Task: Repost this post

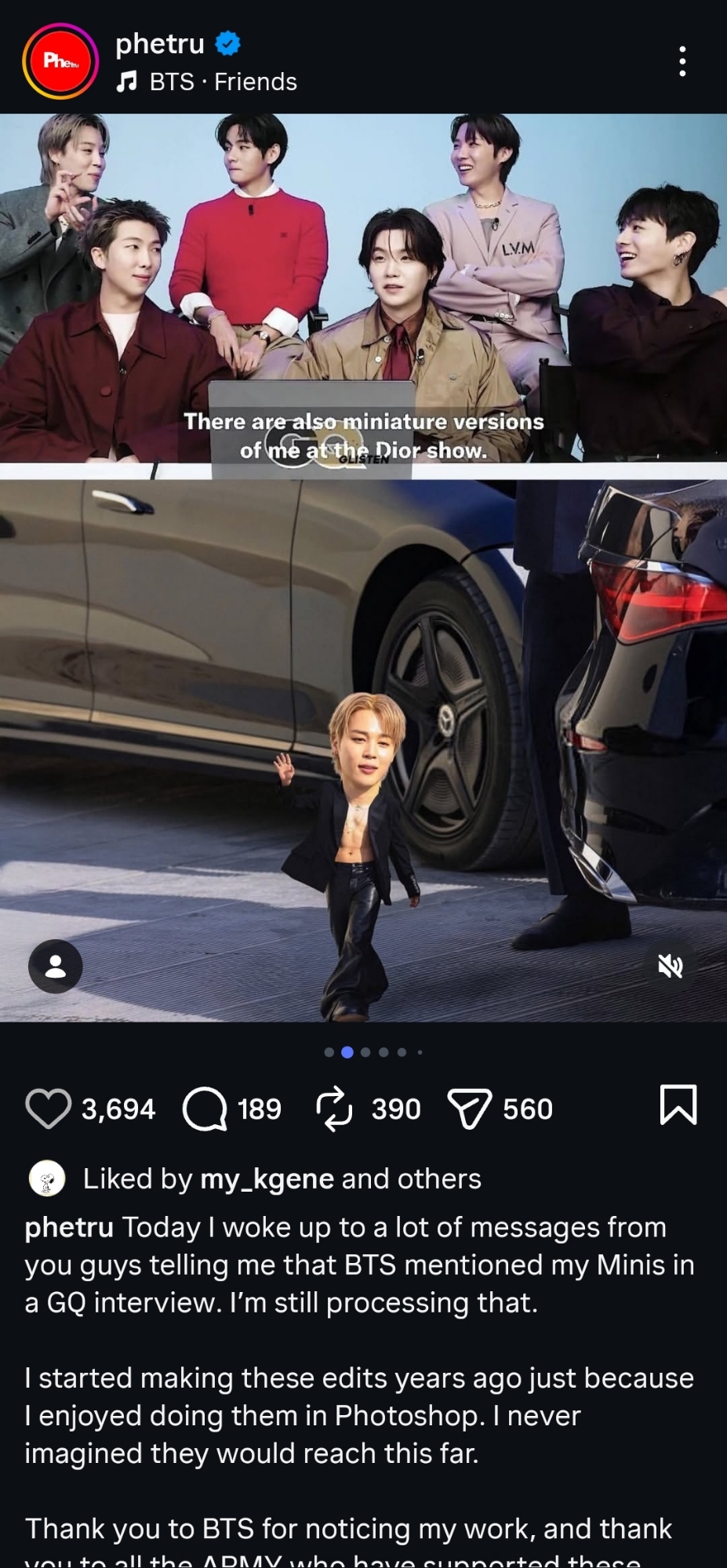Action: (x=334, y=1108)
